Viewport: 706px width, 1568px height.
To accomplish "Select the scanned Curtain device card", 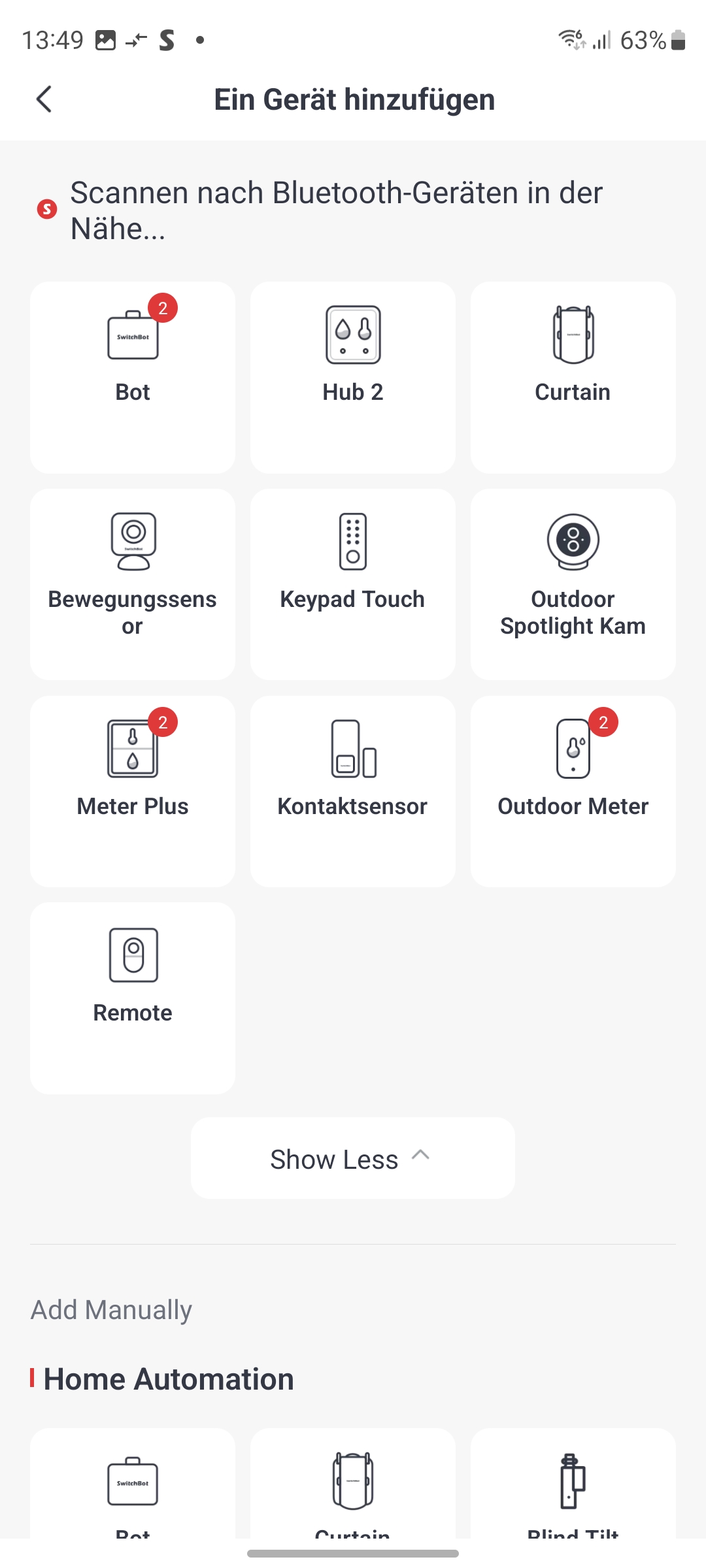I will [x=573, y=376].
